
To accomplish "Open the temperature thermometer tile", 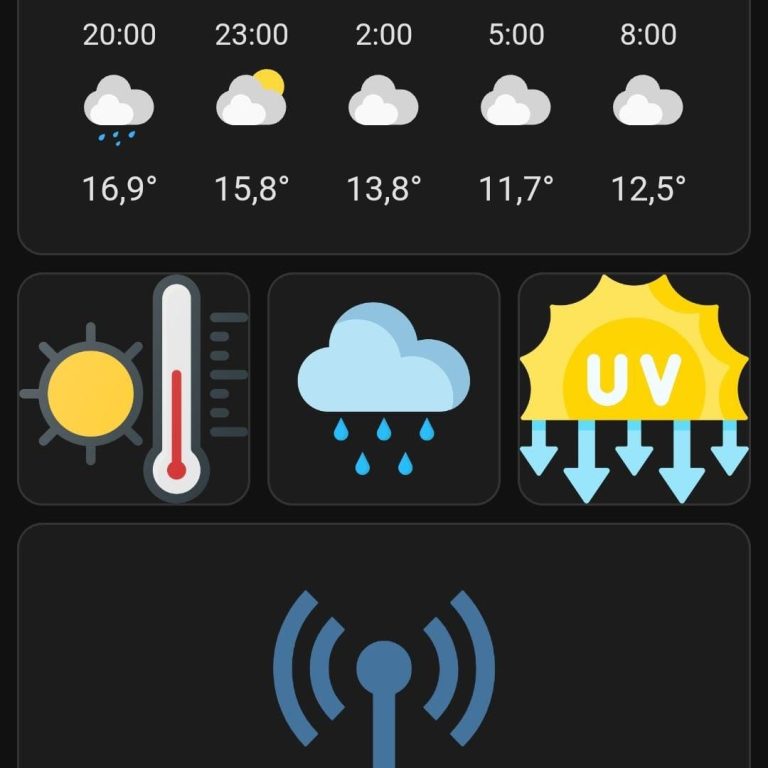I will click(134, 388).
